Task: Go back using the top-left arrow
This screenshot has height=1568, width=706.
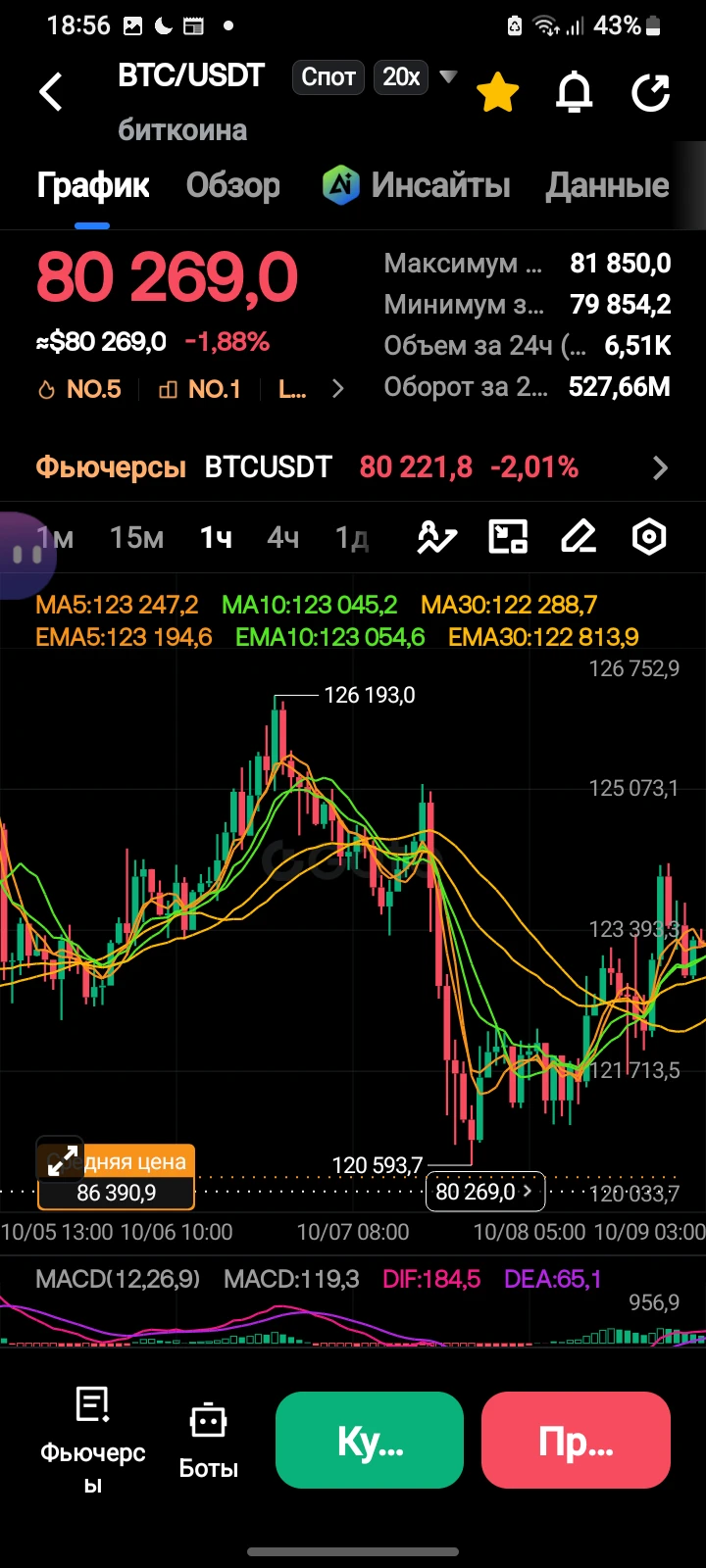Action: [x=51, y=92]
